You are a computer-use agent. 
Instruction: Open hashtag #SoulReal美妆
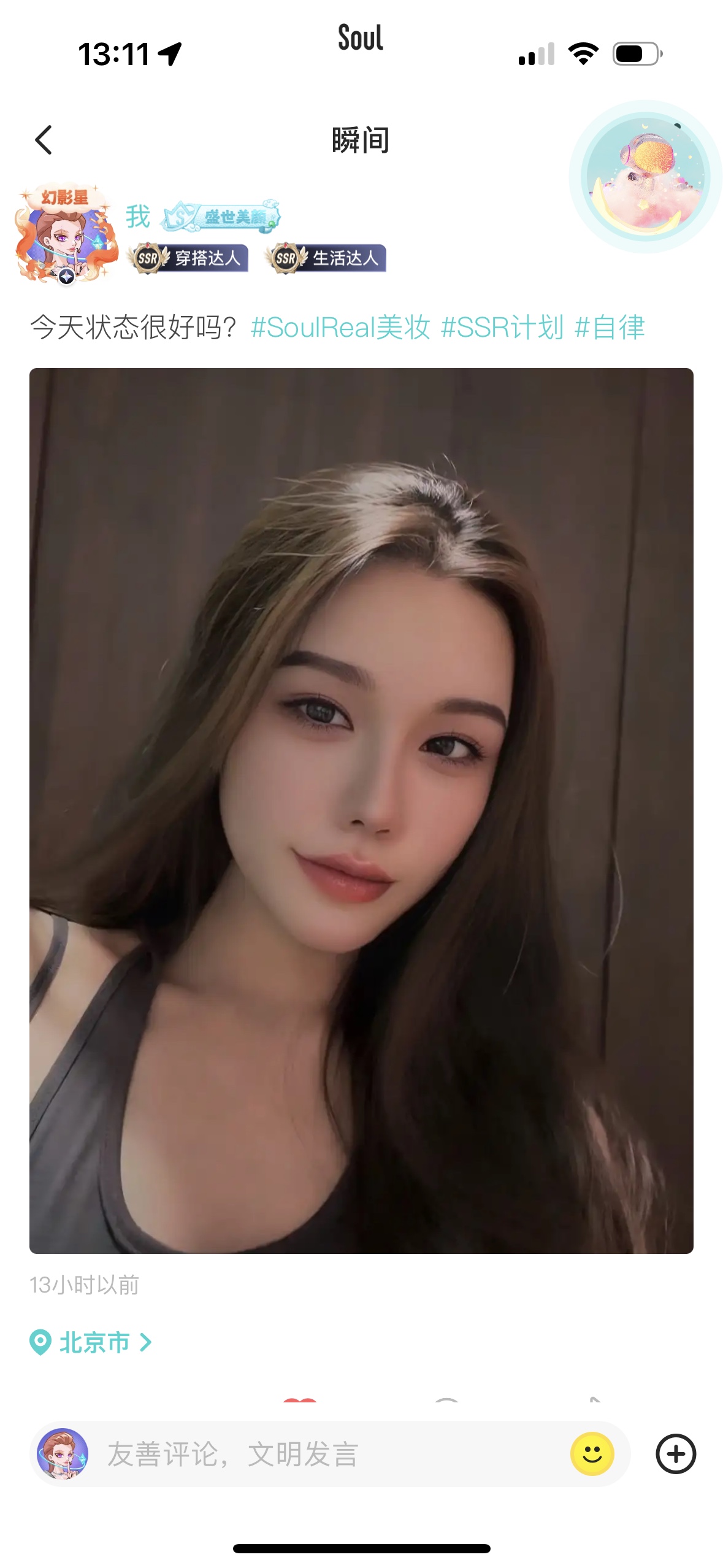[340, 327]
